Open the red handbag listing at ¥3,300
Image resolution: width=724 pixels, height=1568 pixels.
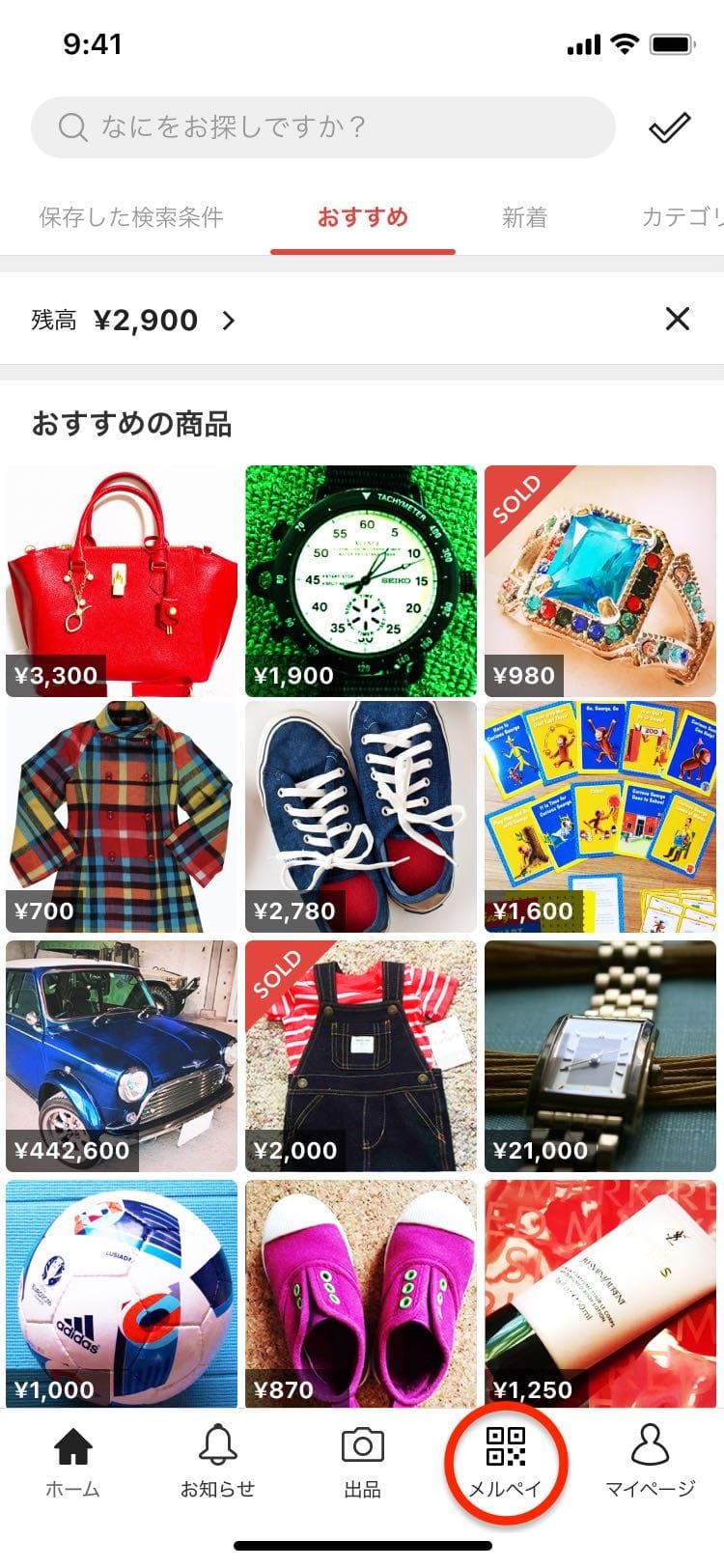pos(122,581)
